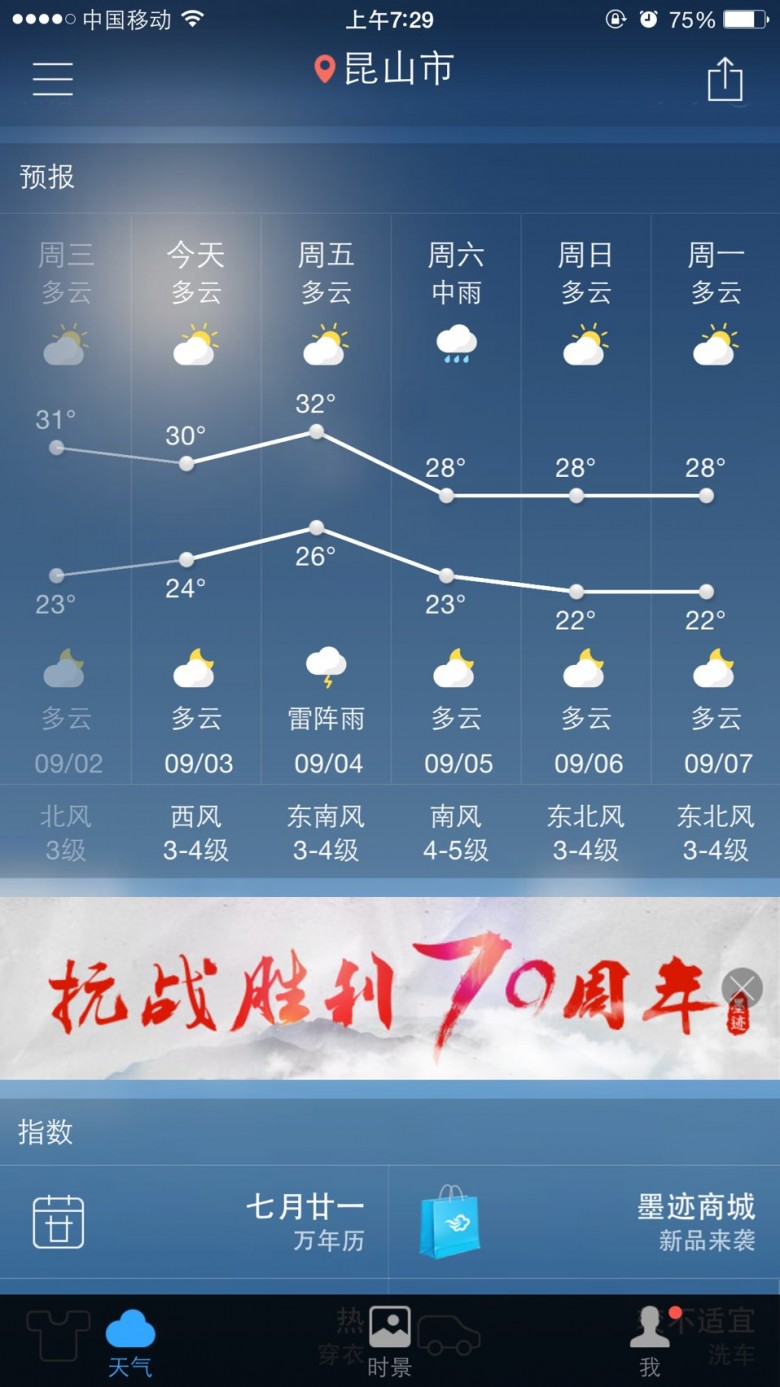
Task: Switch to the 天气 tab
Action: click(x=130, y=1342)
